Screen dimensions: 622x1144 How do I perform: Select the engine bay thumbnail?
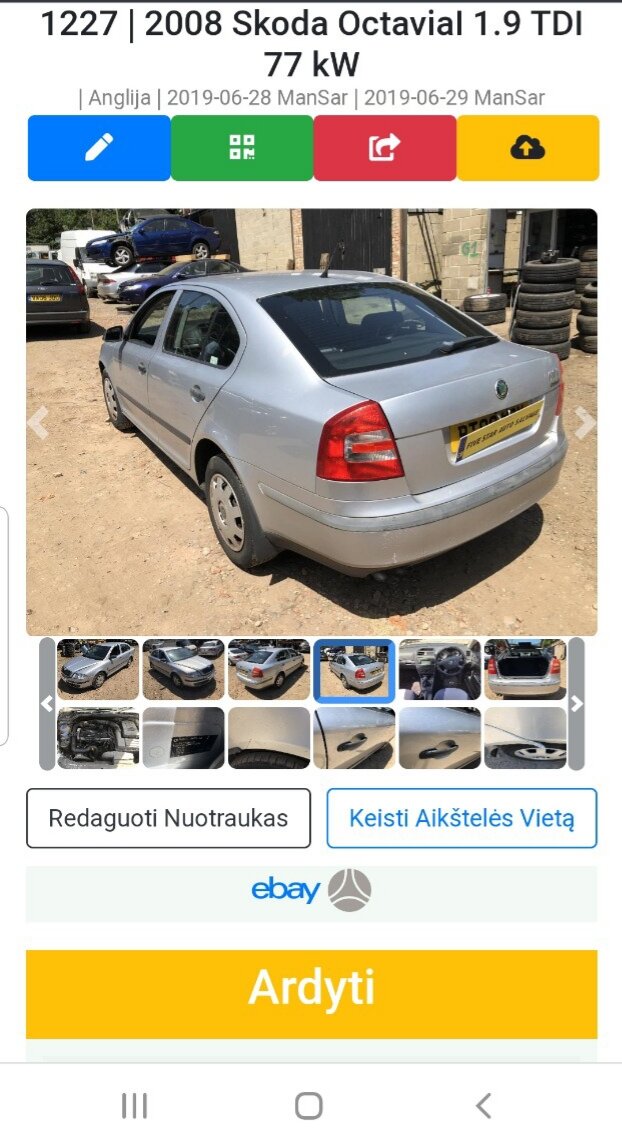[98, 738]
